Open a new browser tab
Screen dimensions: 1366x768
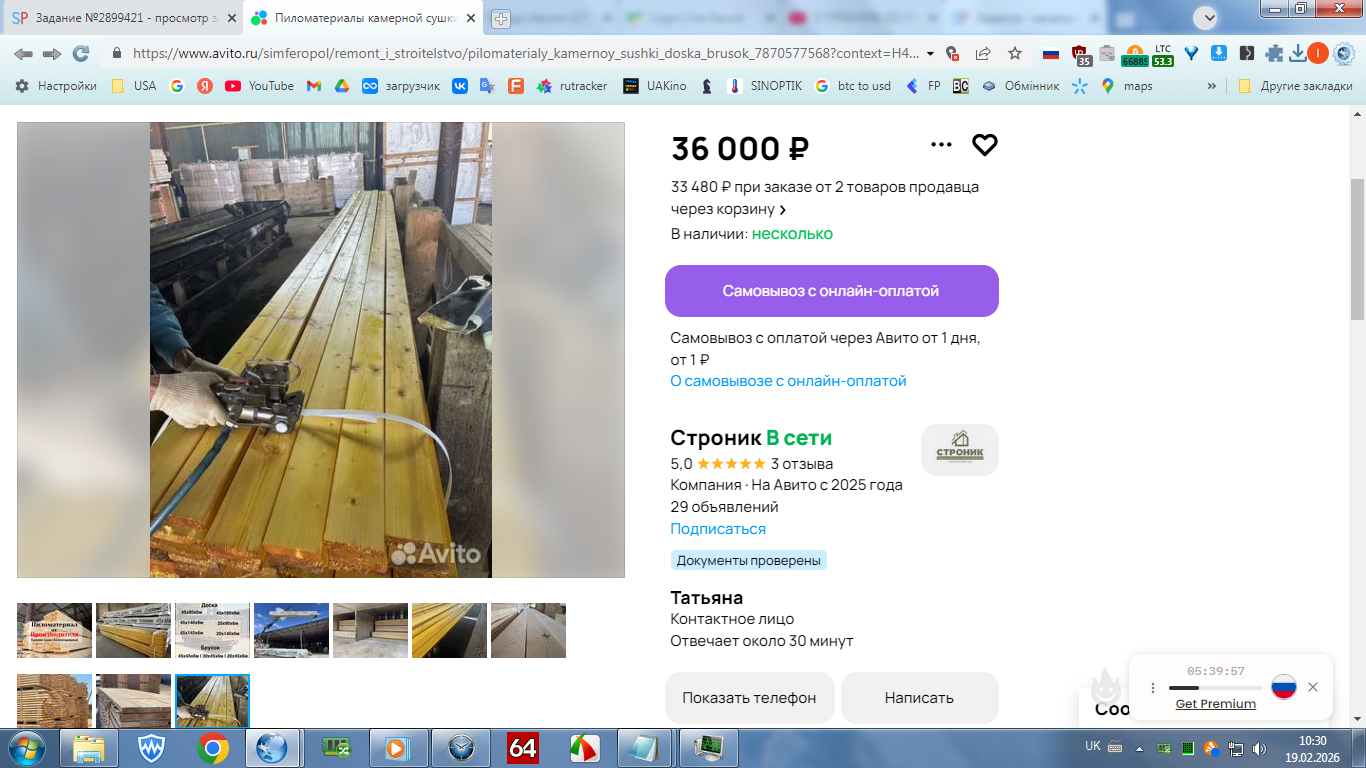click(x=501, y=18)
